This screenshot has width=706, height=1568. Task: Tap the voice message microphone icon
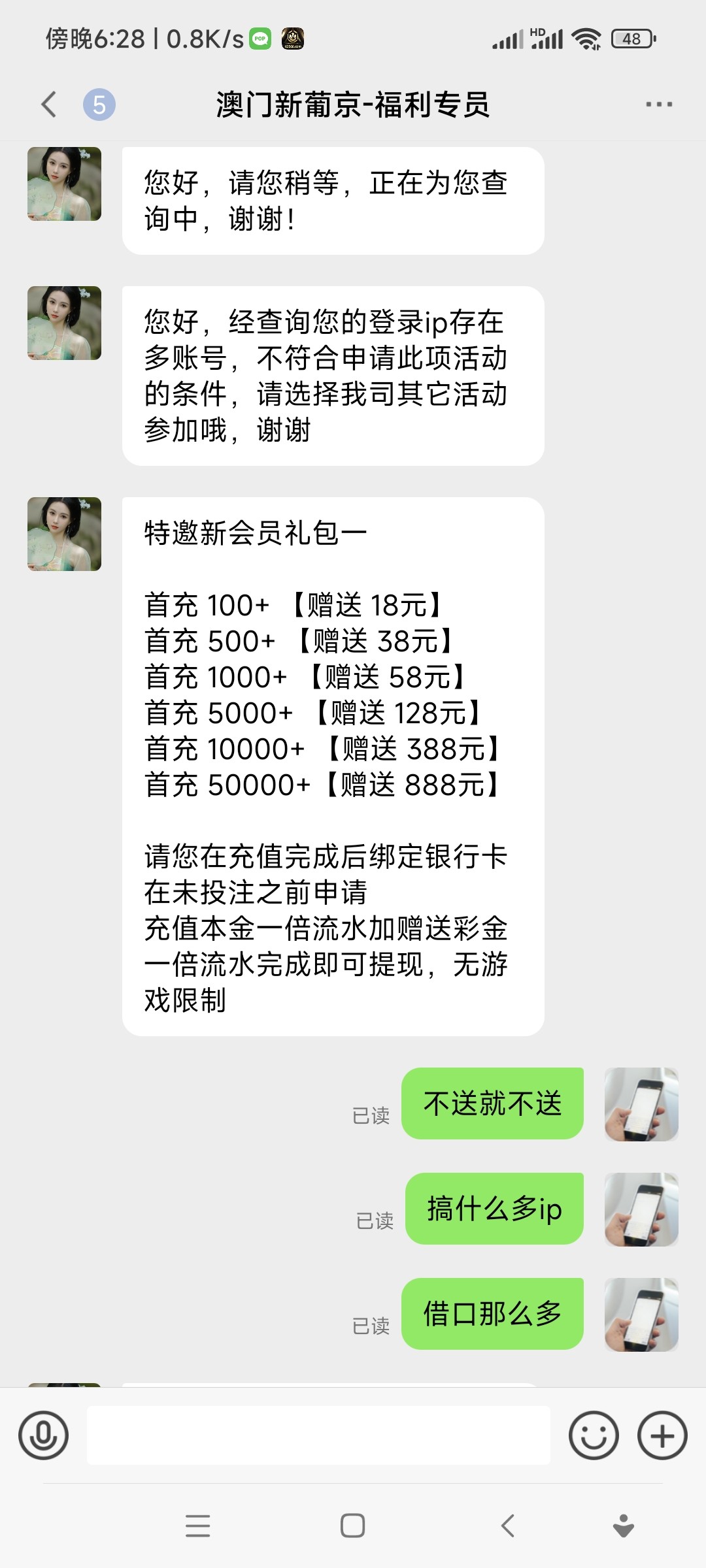tap(43, 1435)
